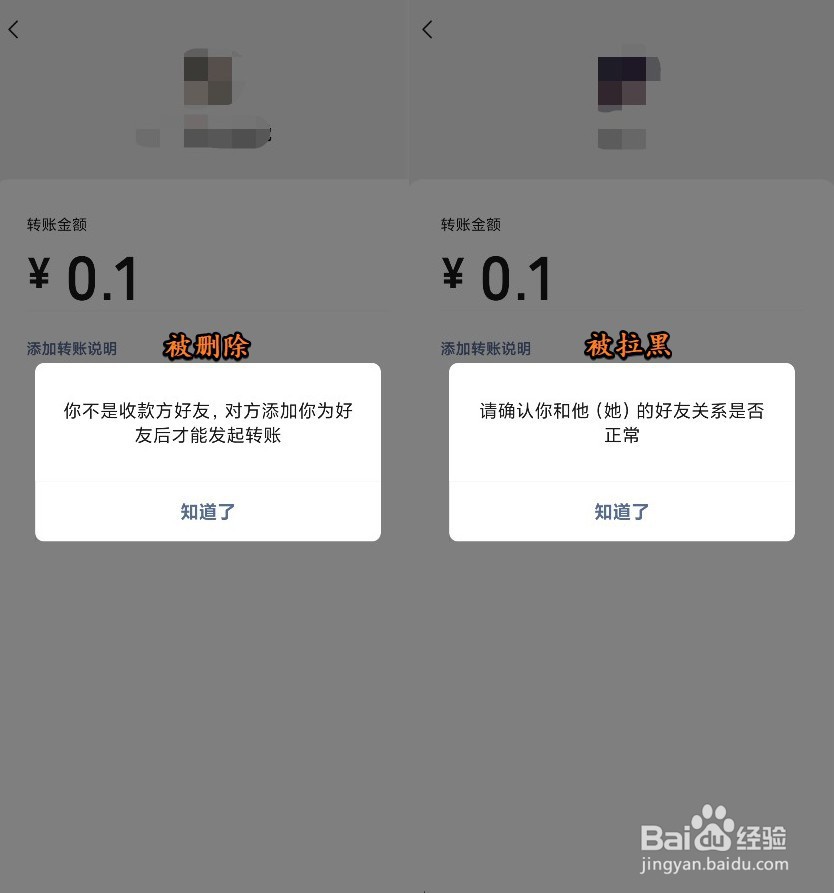
Task: Tap the '被拉黑' orange annotation label
Action: (x=629, y=346)
